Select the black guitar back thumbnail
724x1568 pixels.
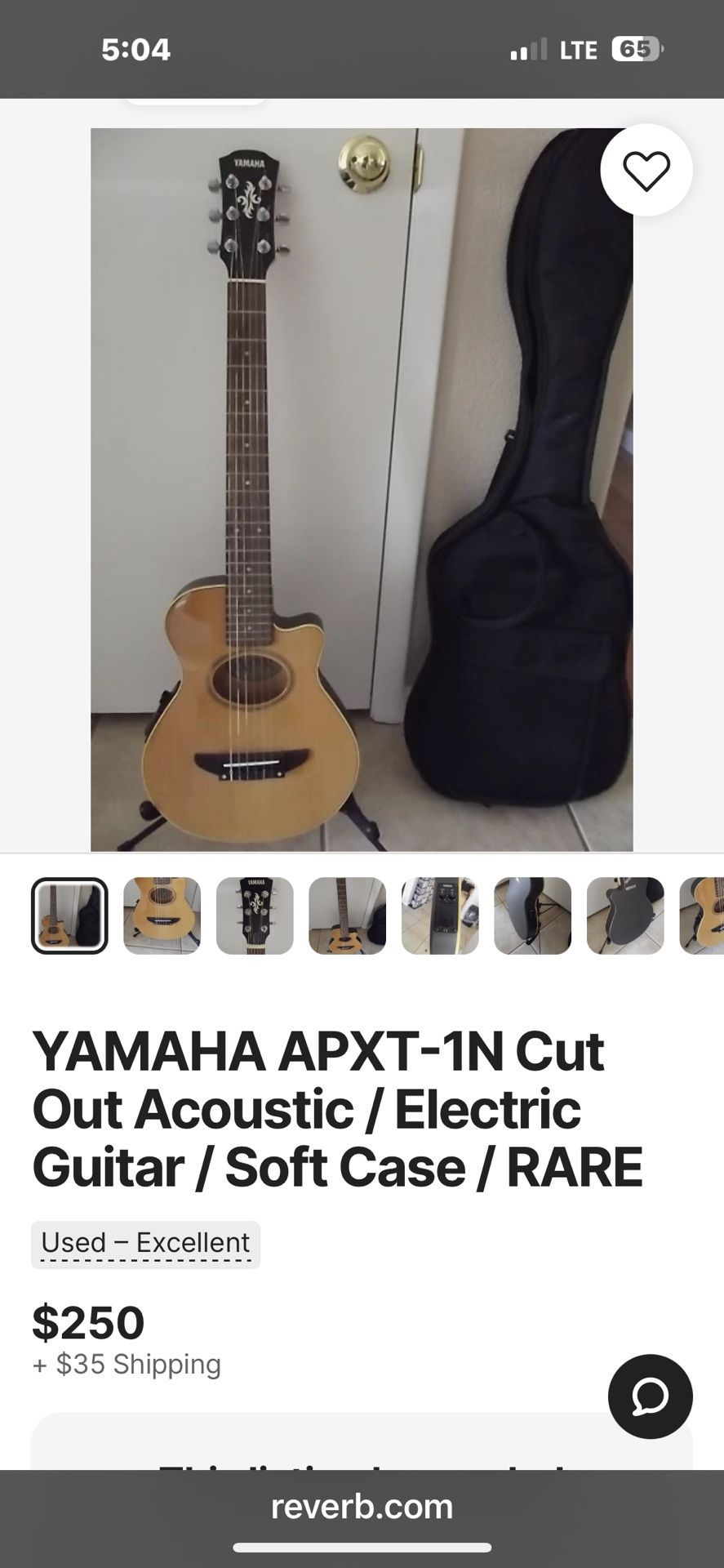pyautogui.click(x=625, y=915)
